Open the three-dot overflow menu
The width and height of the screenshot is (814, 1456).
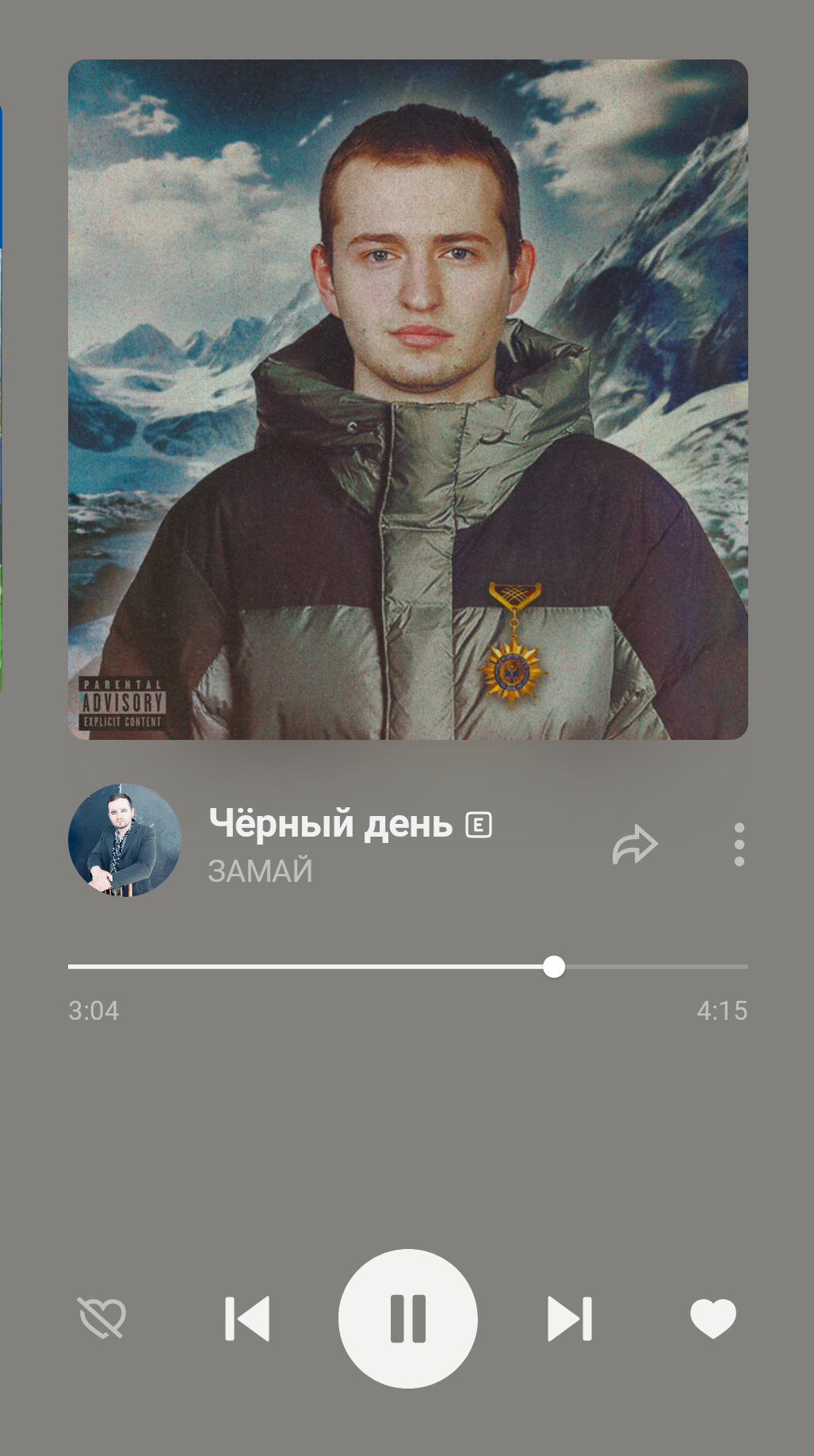coord(739,845)
